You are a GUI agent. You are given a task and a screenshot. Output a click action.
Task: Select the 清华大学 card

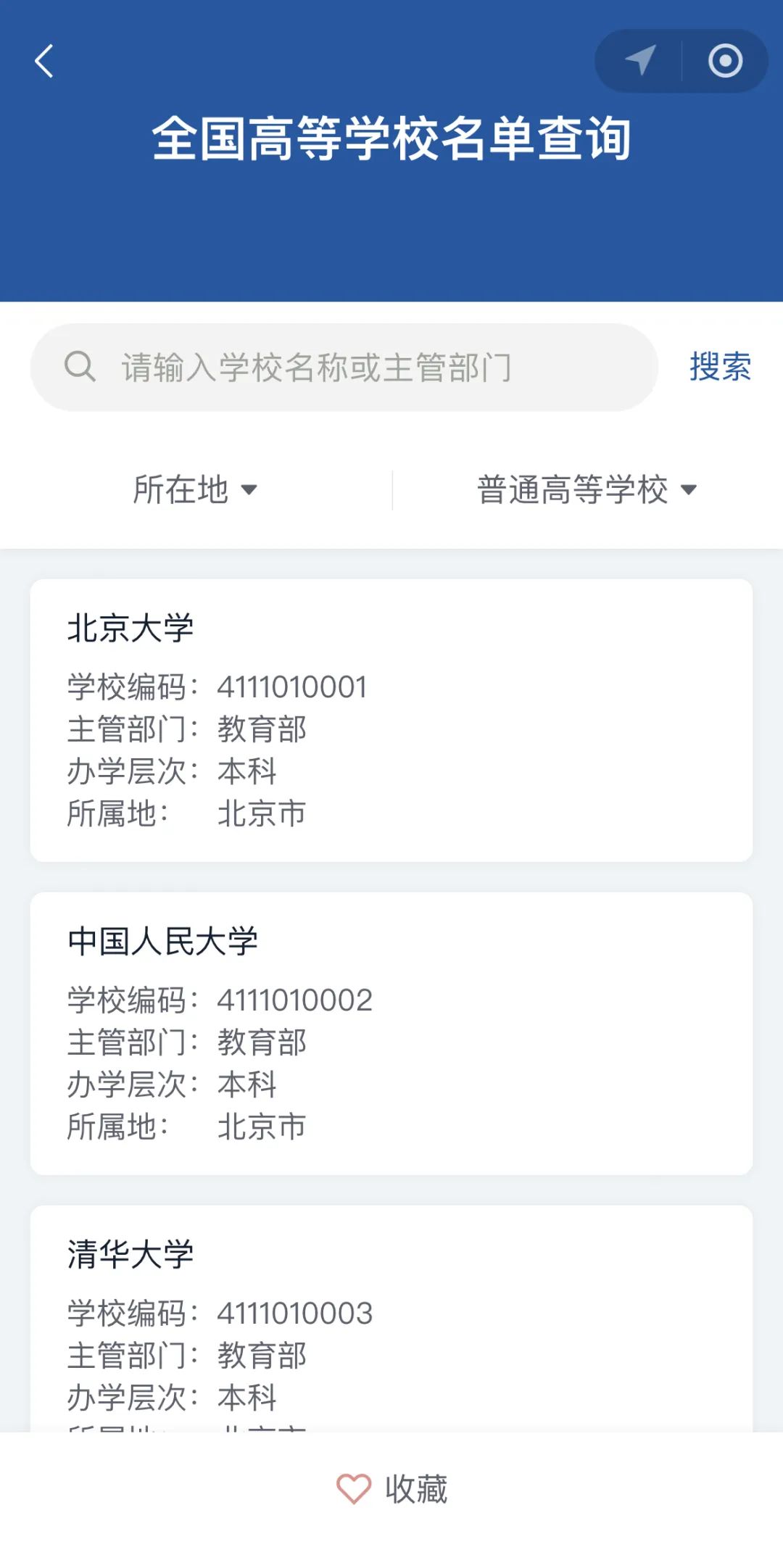pyautogui.click(x=391, y=1316)
